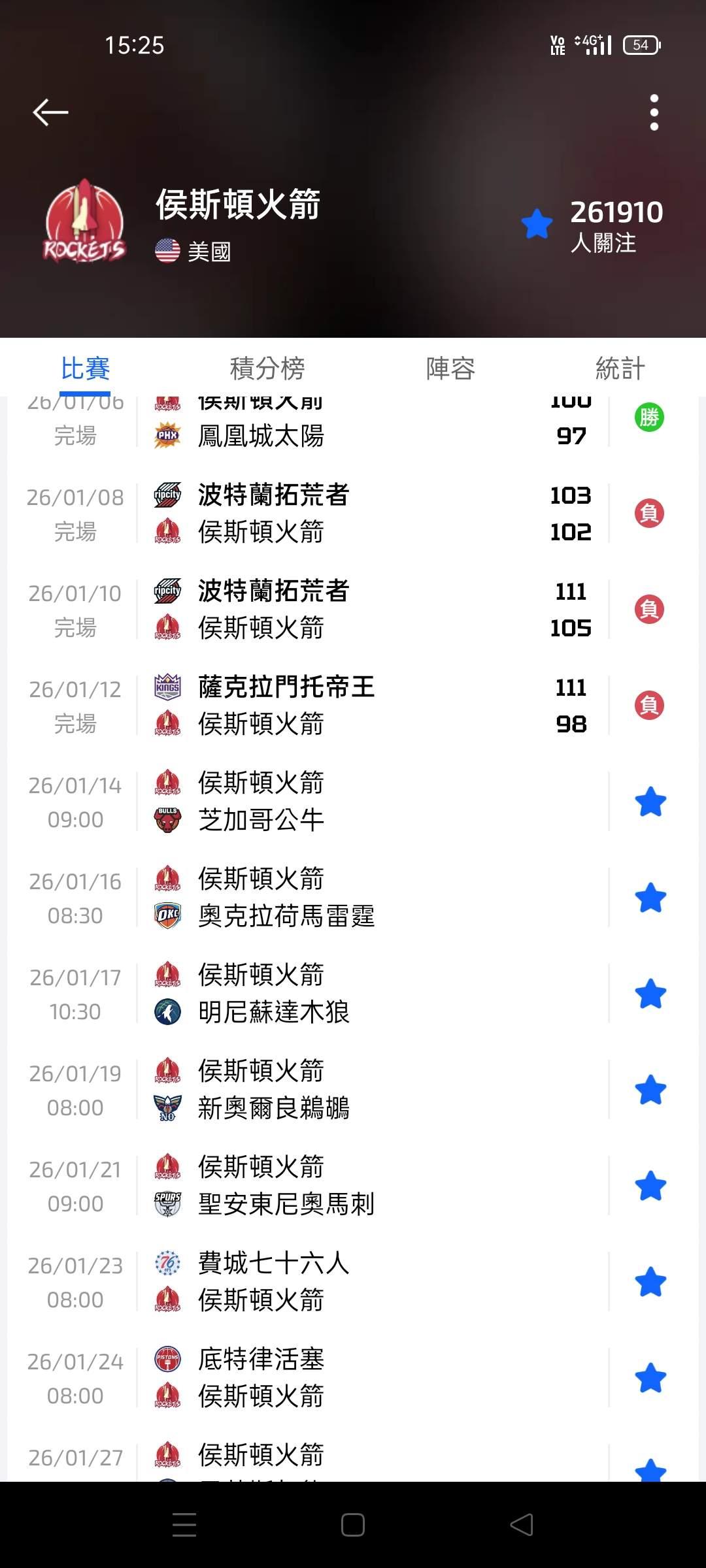The height and width of the screenshot is (1568, 706).
Task: Toggle the follow star for 侯斯頓火箭
Action: point(537,225)
